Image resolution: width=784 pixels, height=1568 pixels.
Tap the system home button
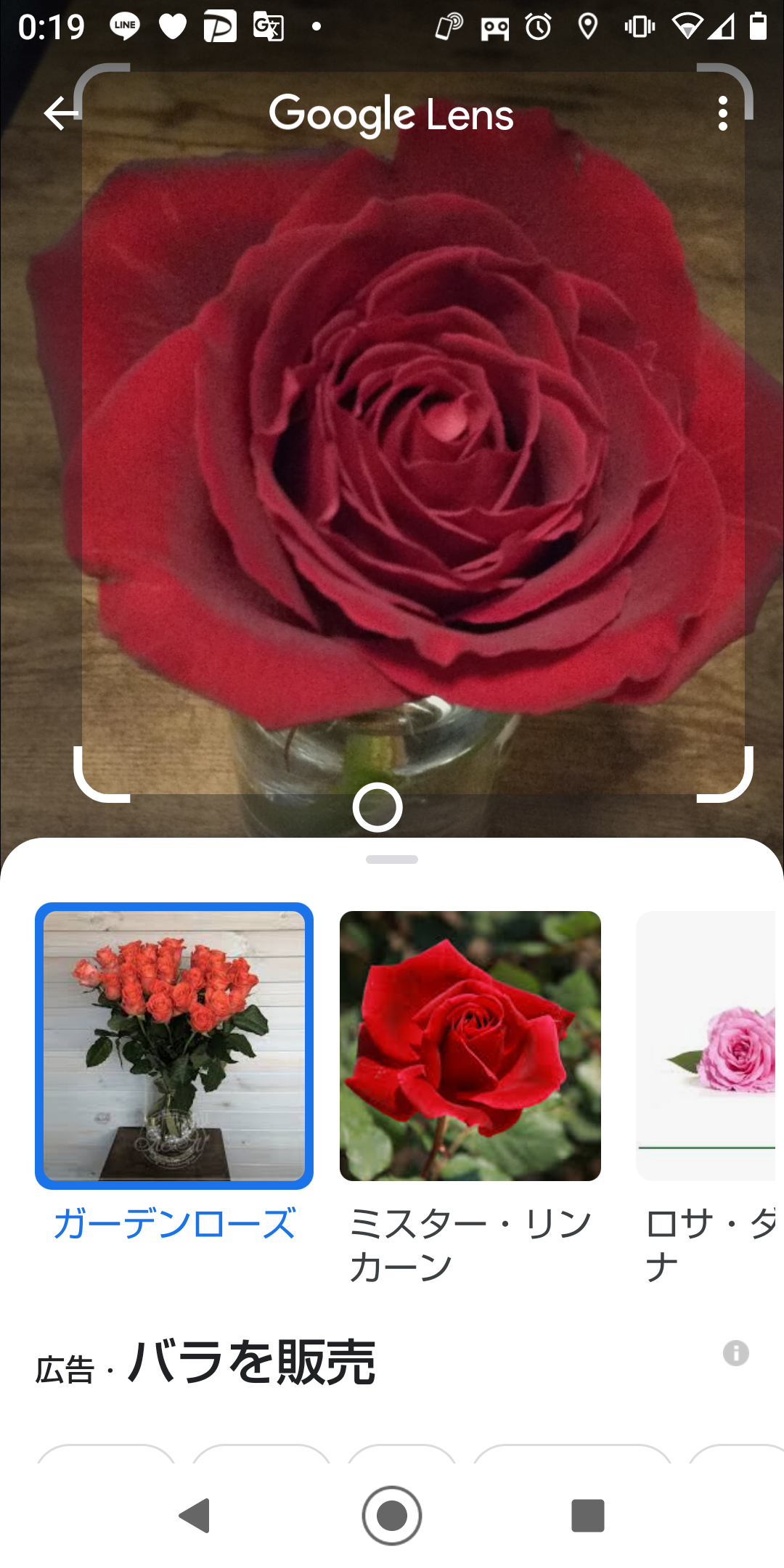click(392, 1516)
